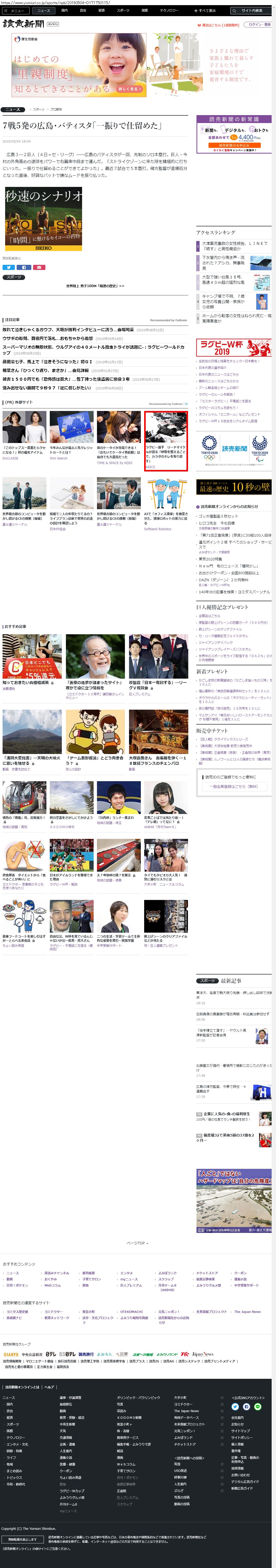Go to the スポーツ tab in top navigation
This screenshot has width=276, height=1568.
pyautogui.click(x=123, y=10)
